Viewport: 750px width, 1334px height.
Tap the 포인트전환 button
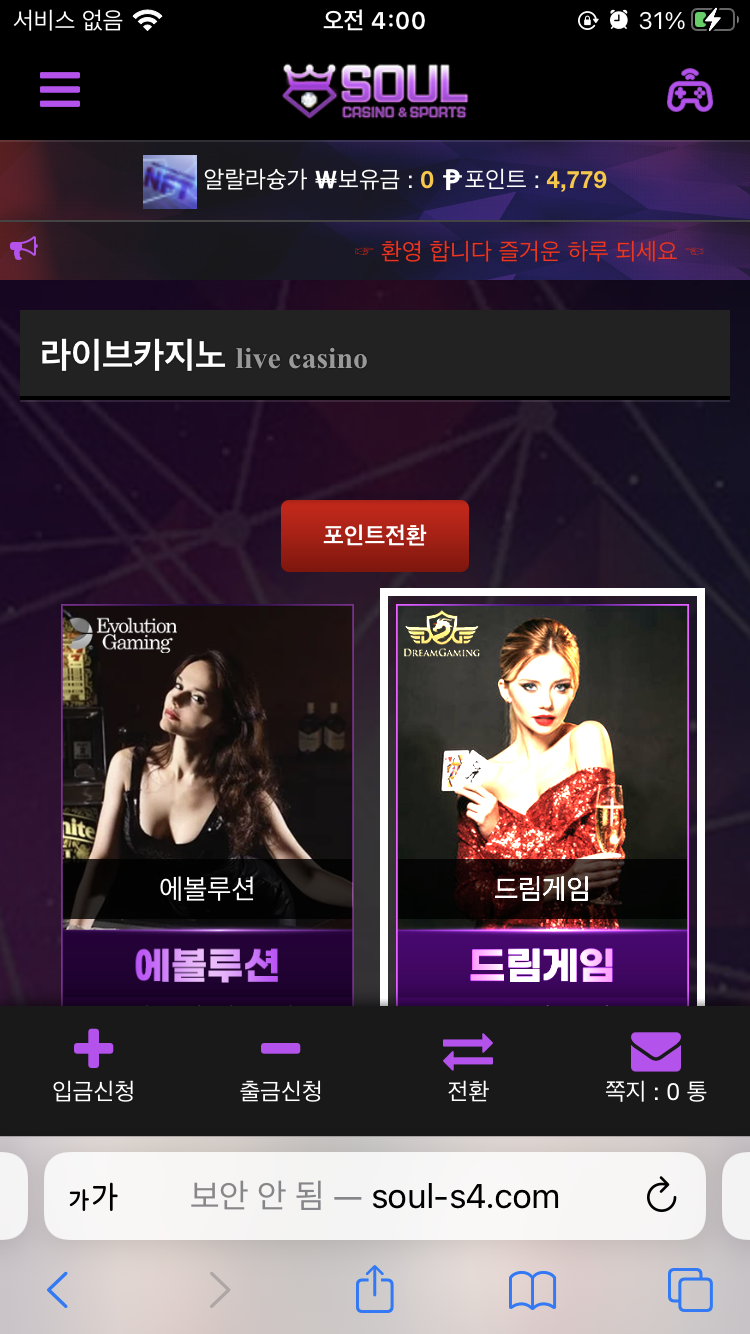coord(375,536)
